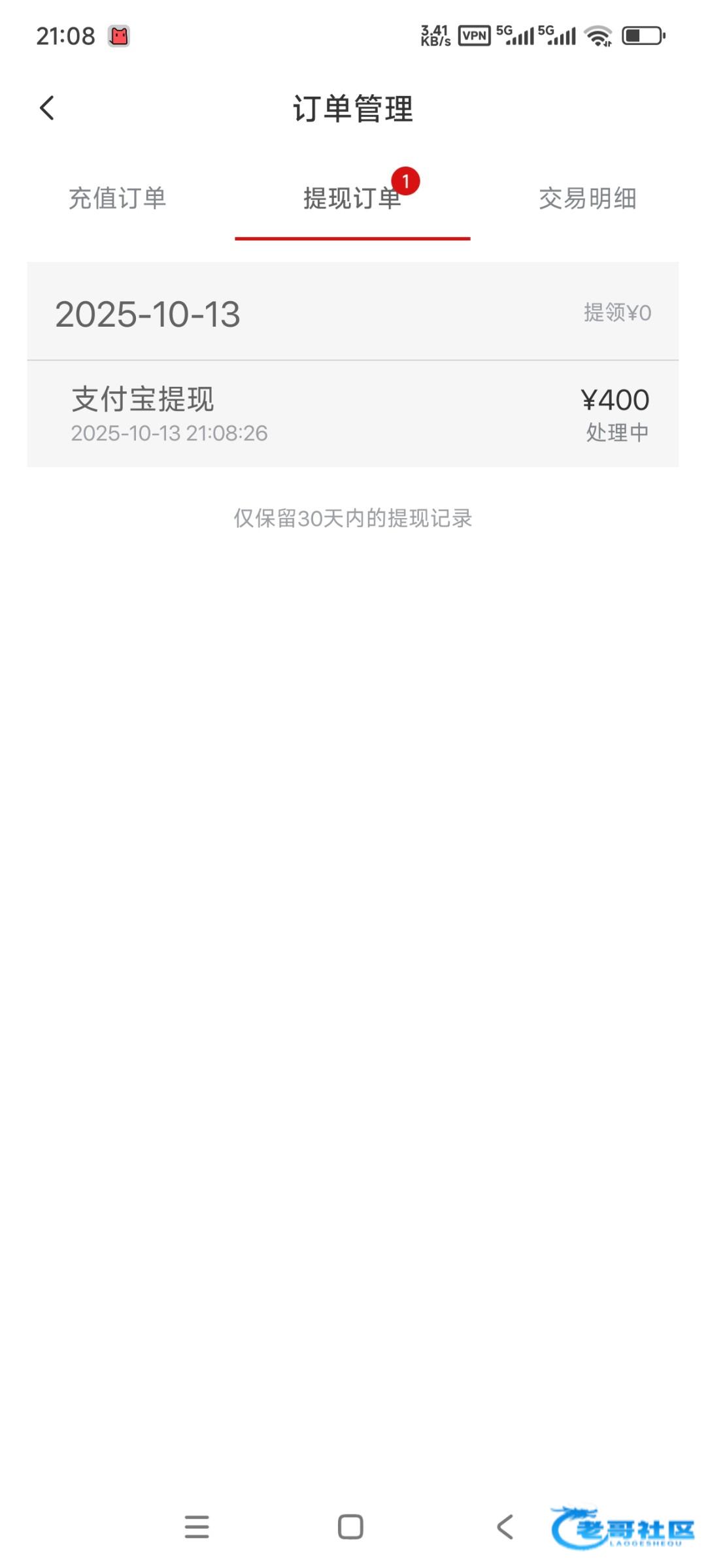Open the 支付宝提现 ¥400 order
This screenshot has height=1568, width=706.
click(353, 414)
